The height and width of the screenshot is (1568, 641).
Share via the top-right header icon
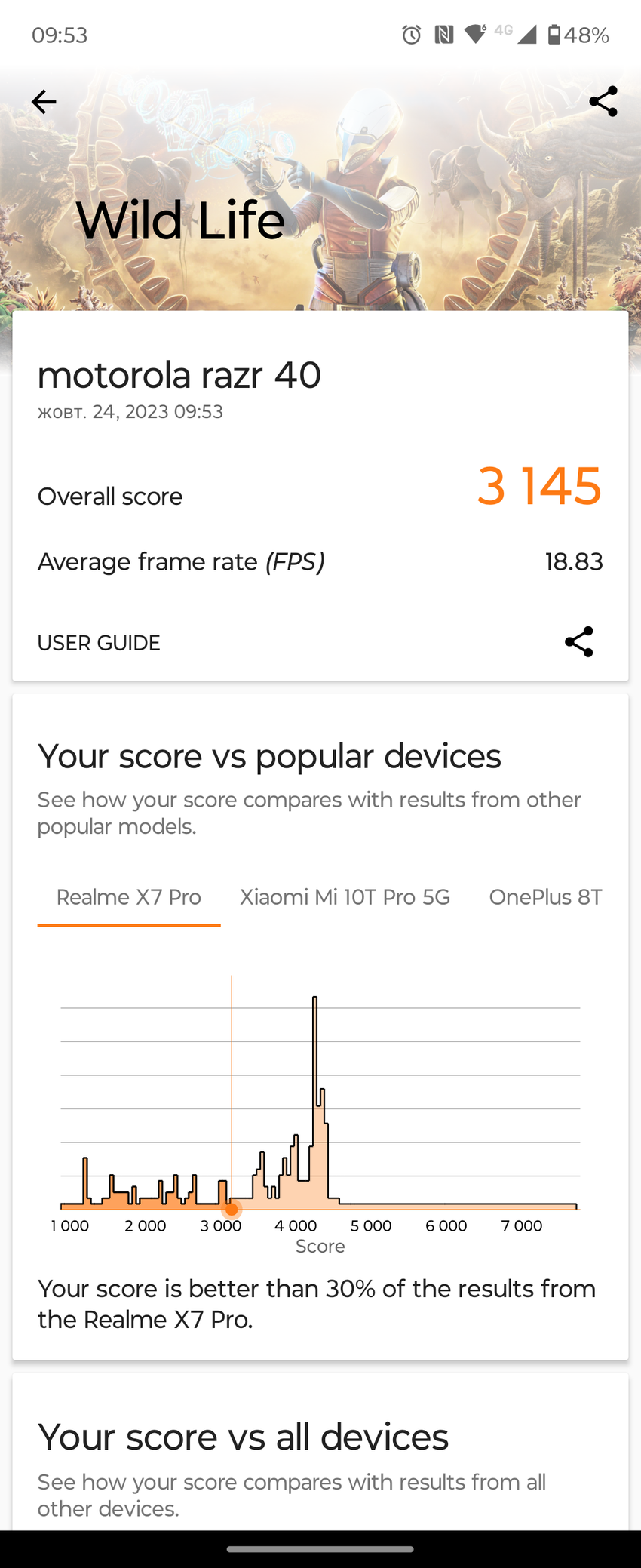[x=603, y=102]
